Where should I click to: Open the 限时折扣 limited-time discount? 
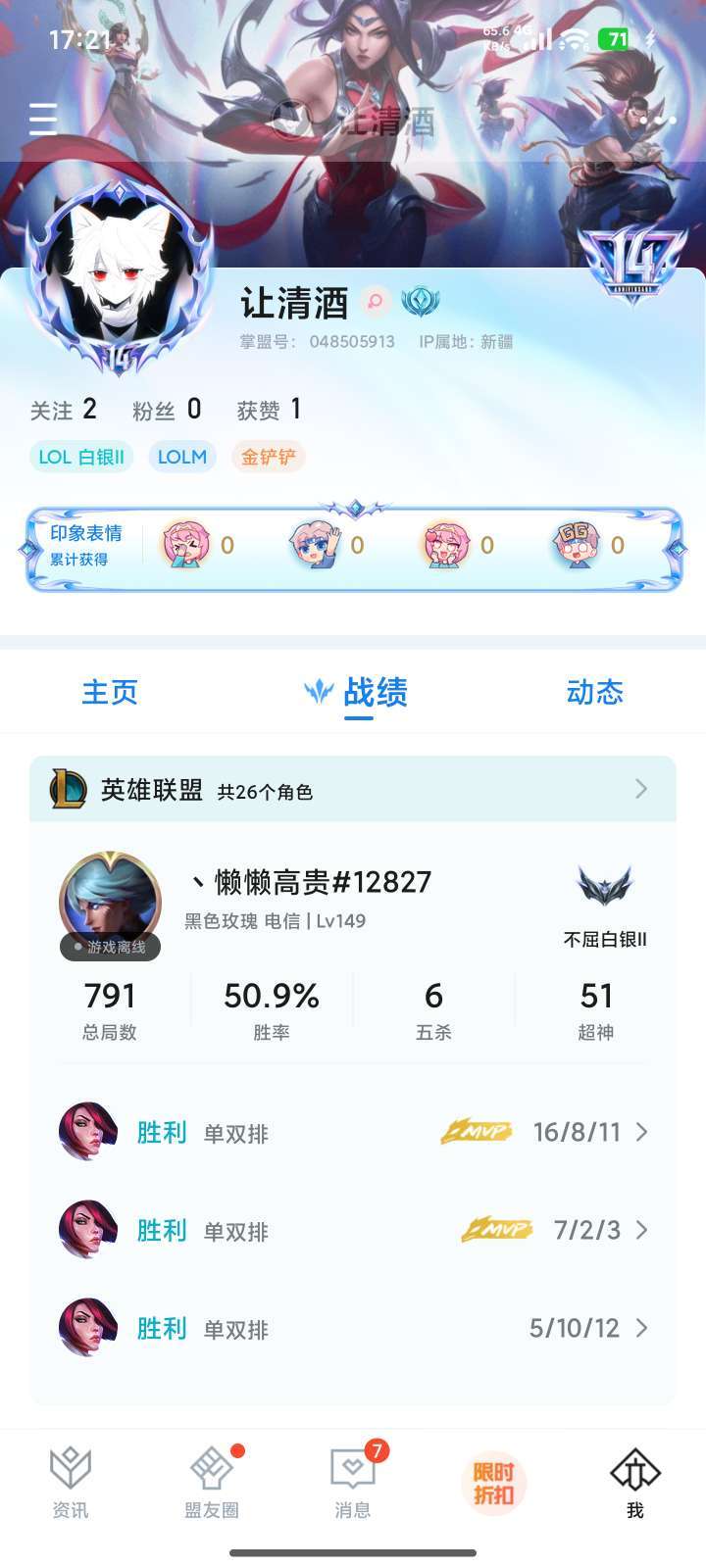pyautogui.click(x=494, y=1482)
